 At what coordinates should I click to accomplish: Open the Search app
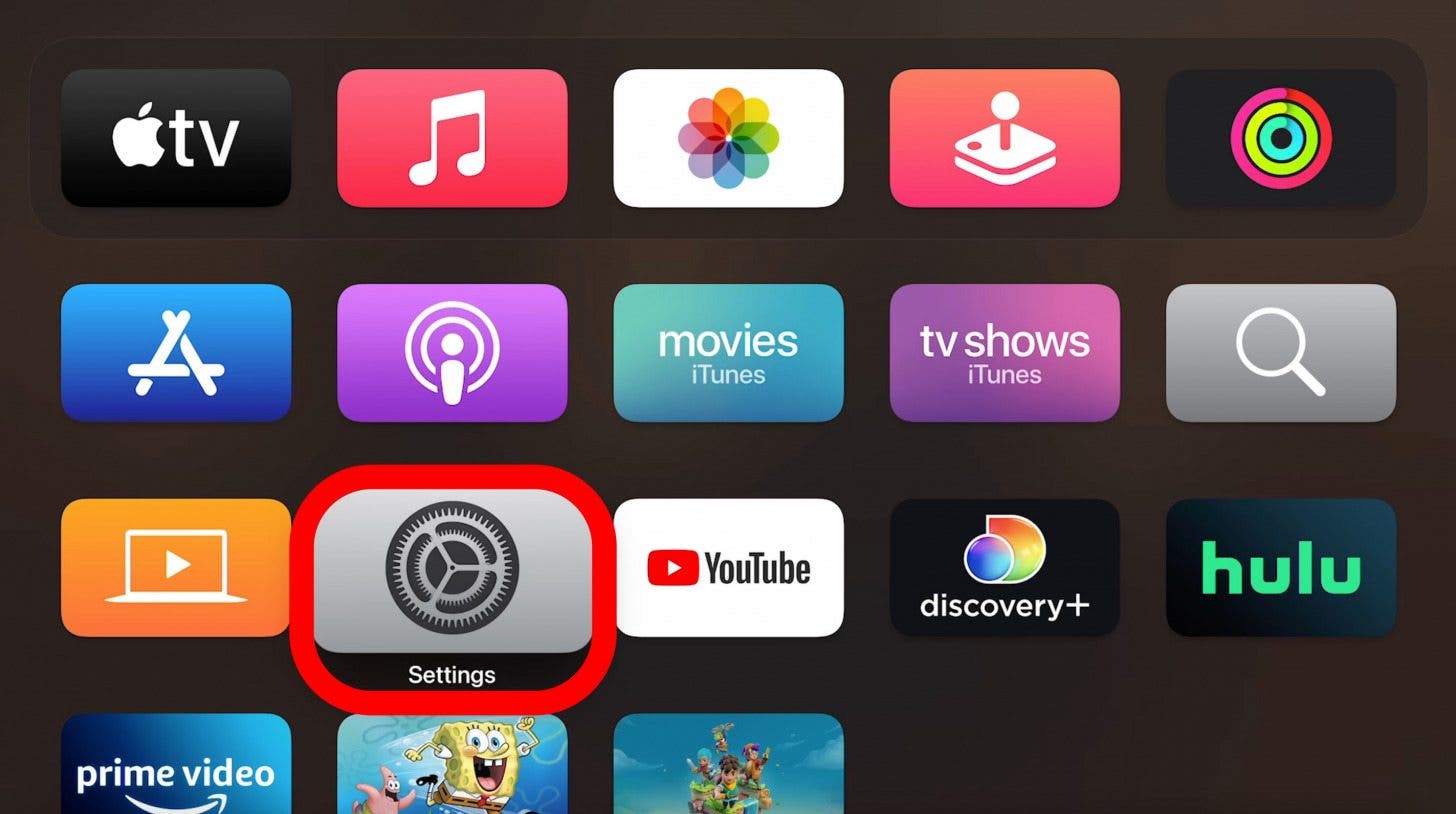tap(1280, 353)
